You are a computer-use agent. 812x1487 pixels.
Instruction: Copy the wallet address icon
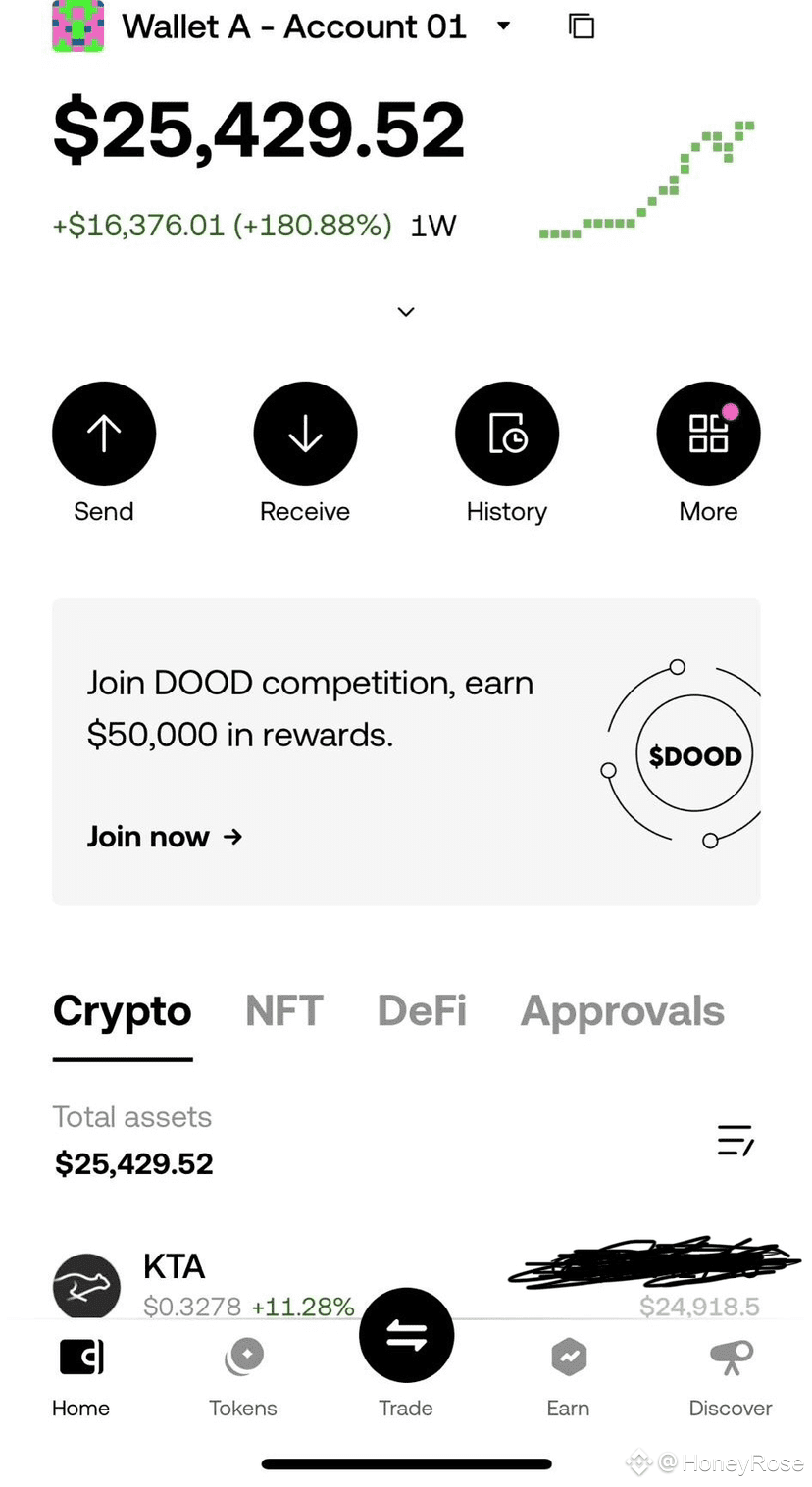581,26
